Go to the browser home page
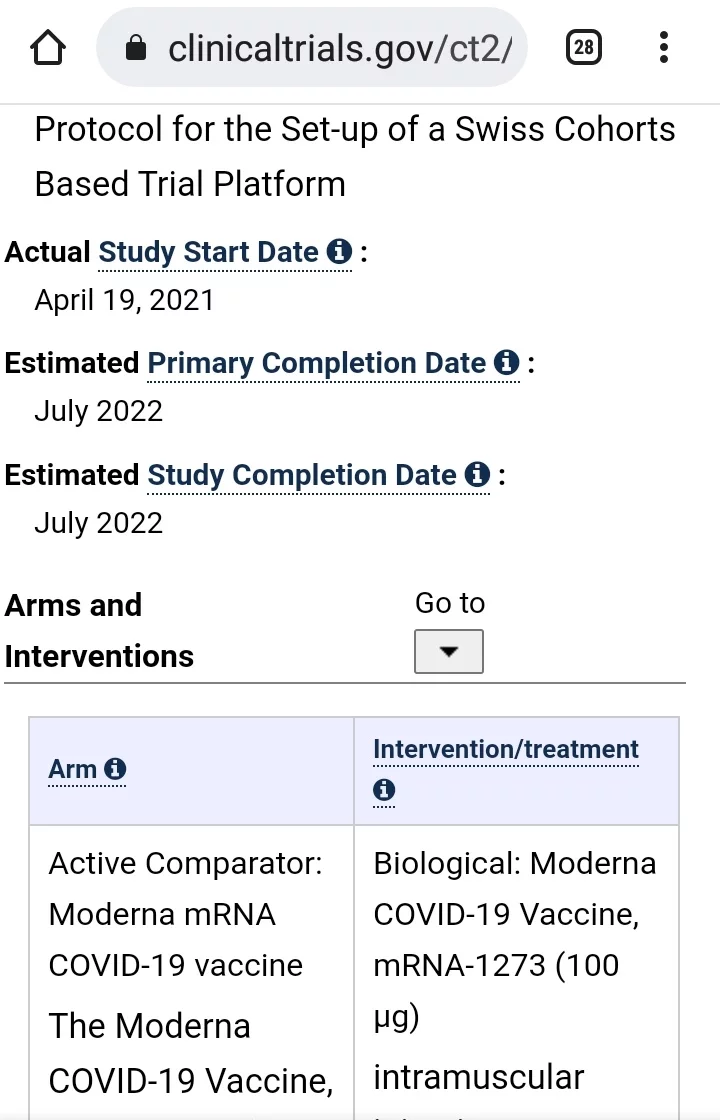 [49, 47]
